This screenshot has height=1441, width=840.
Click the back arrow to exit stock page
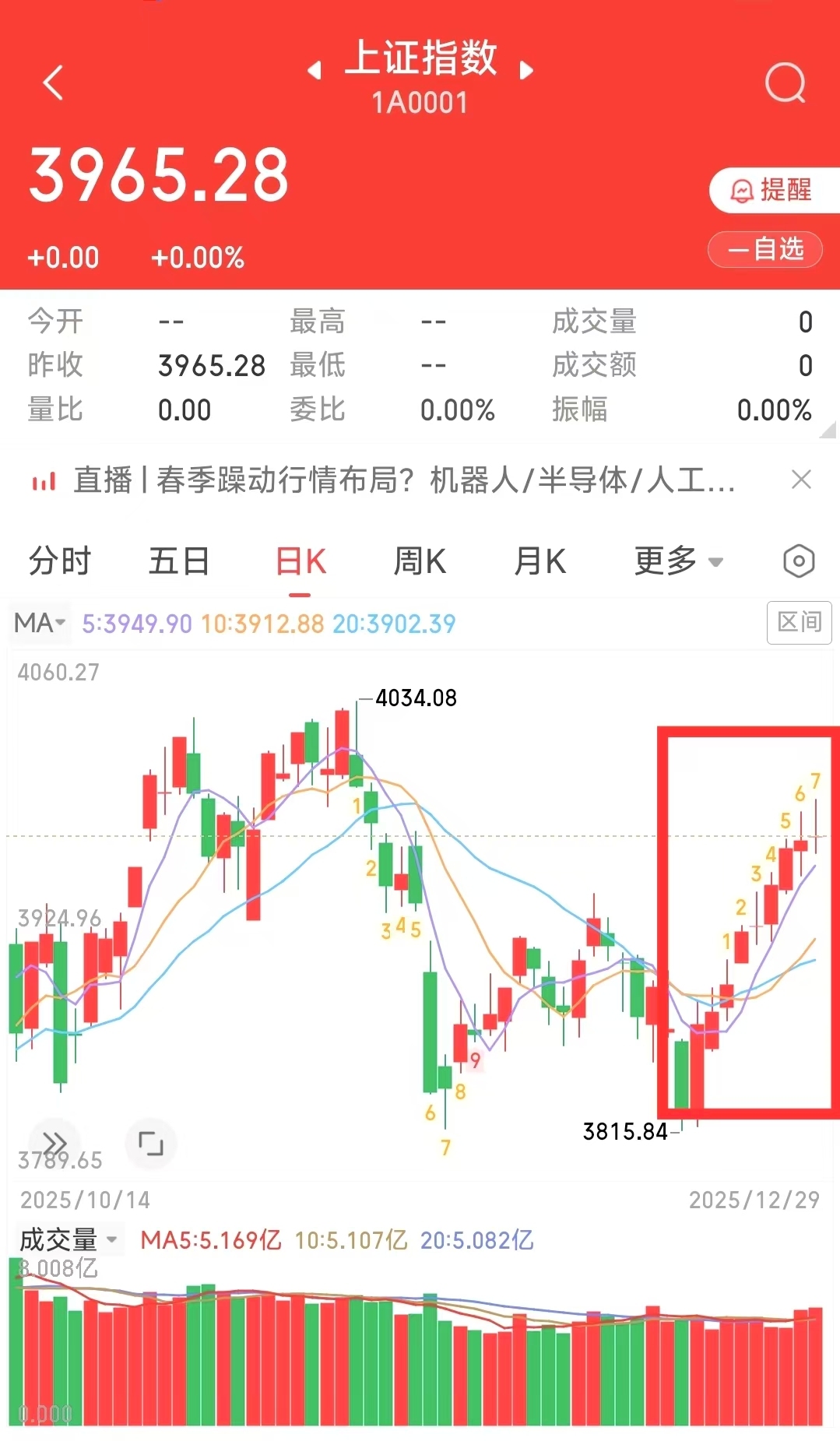(x=53, y=84)
